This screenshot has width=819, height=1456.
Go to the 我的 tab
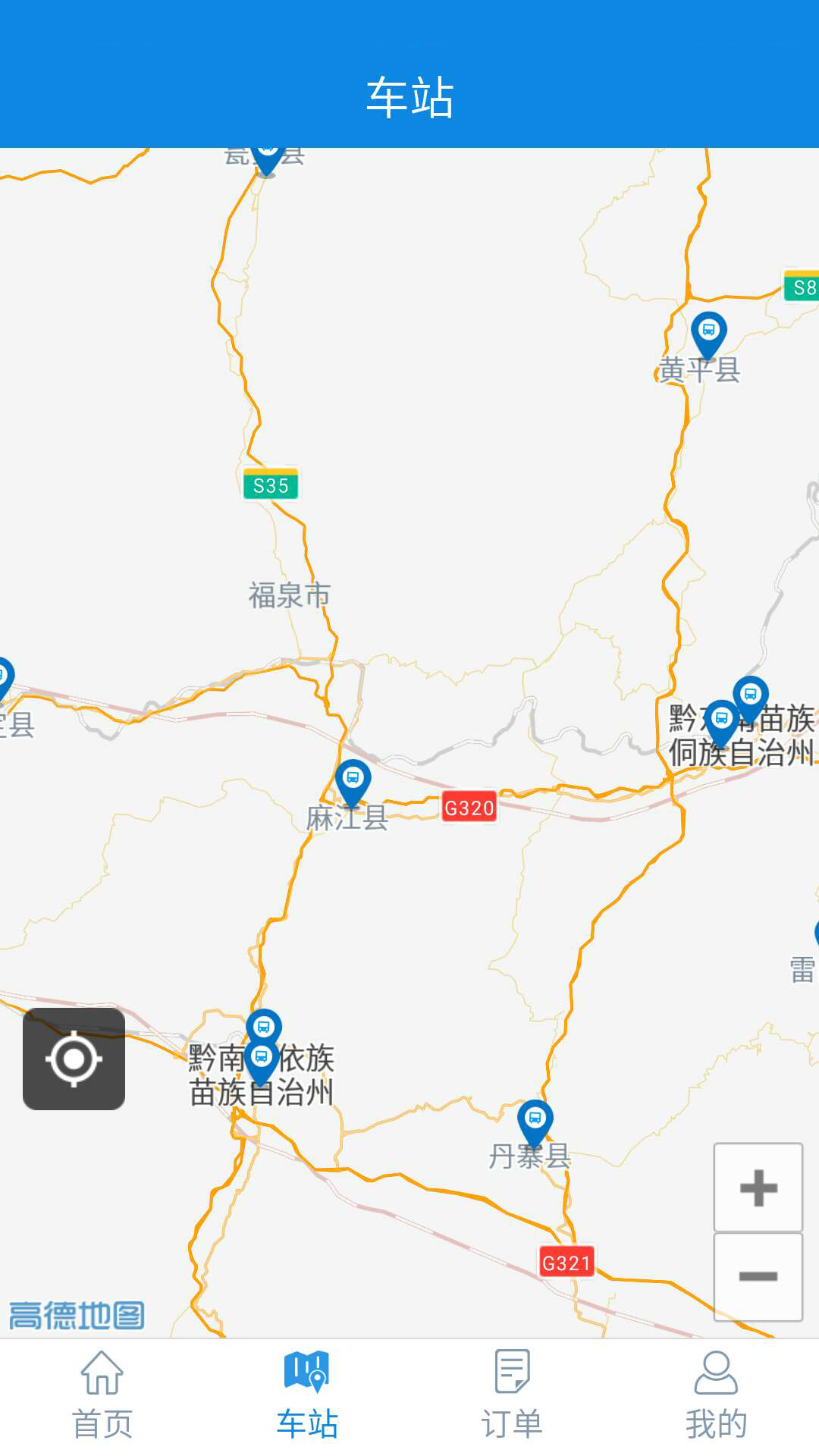tap(716, 1396)
